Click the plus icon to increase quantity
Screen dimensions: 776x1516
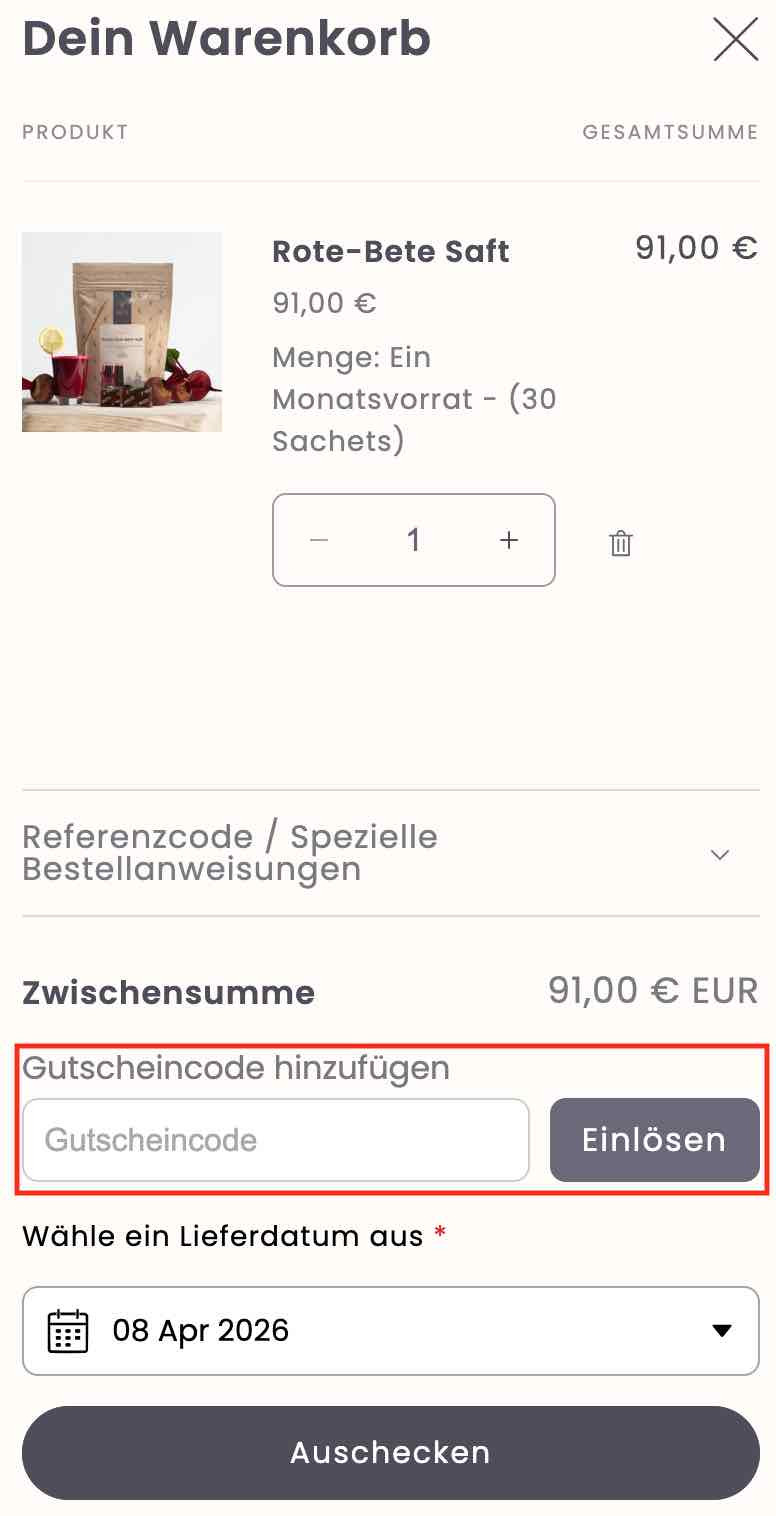509,540
